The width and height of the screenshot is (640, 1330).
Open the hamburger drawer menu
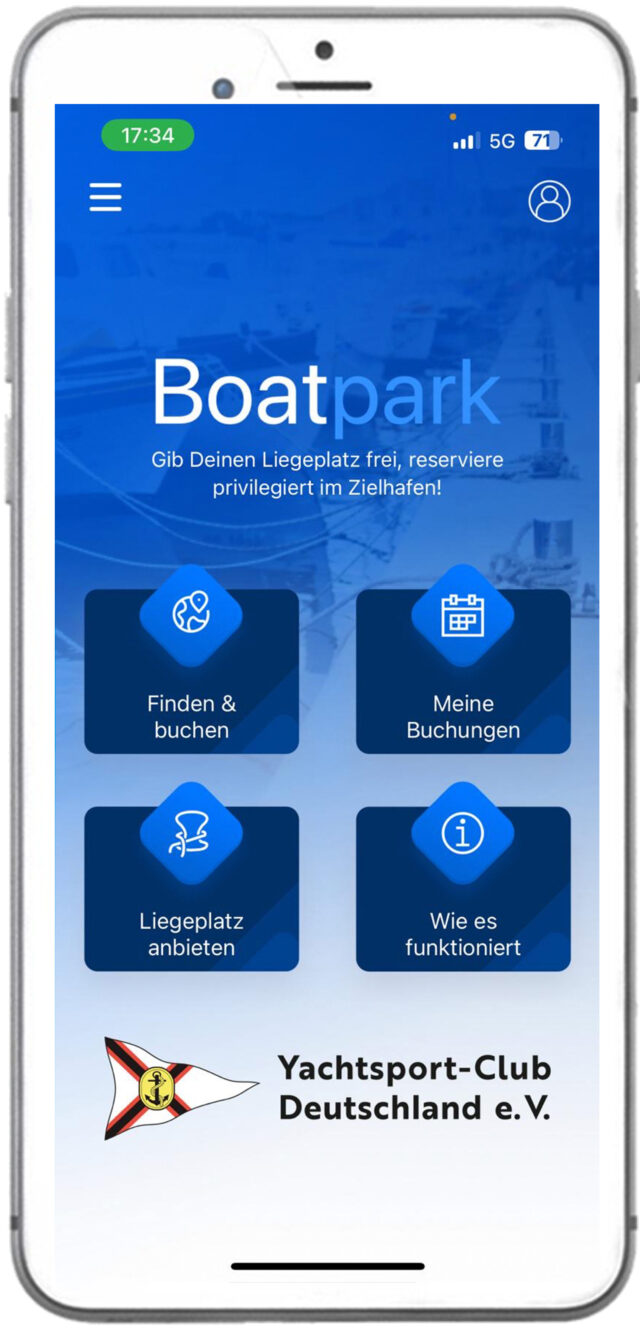[x=105, y=197]
